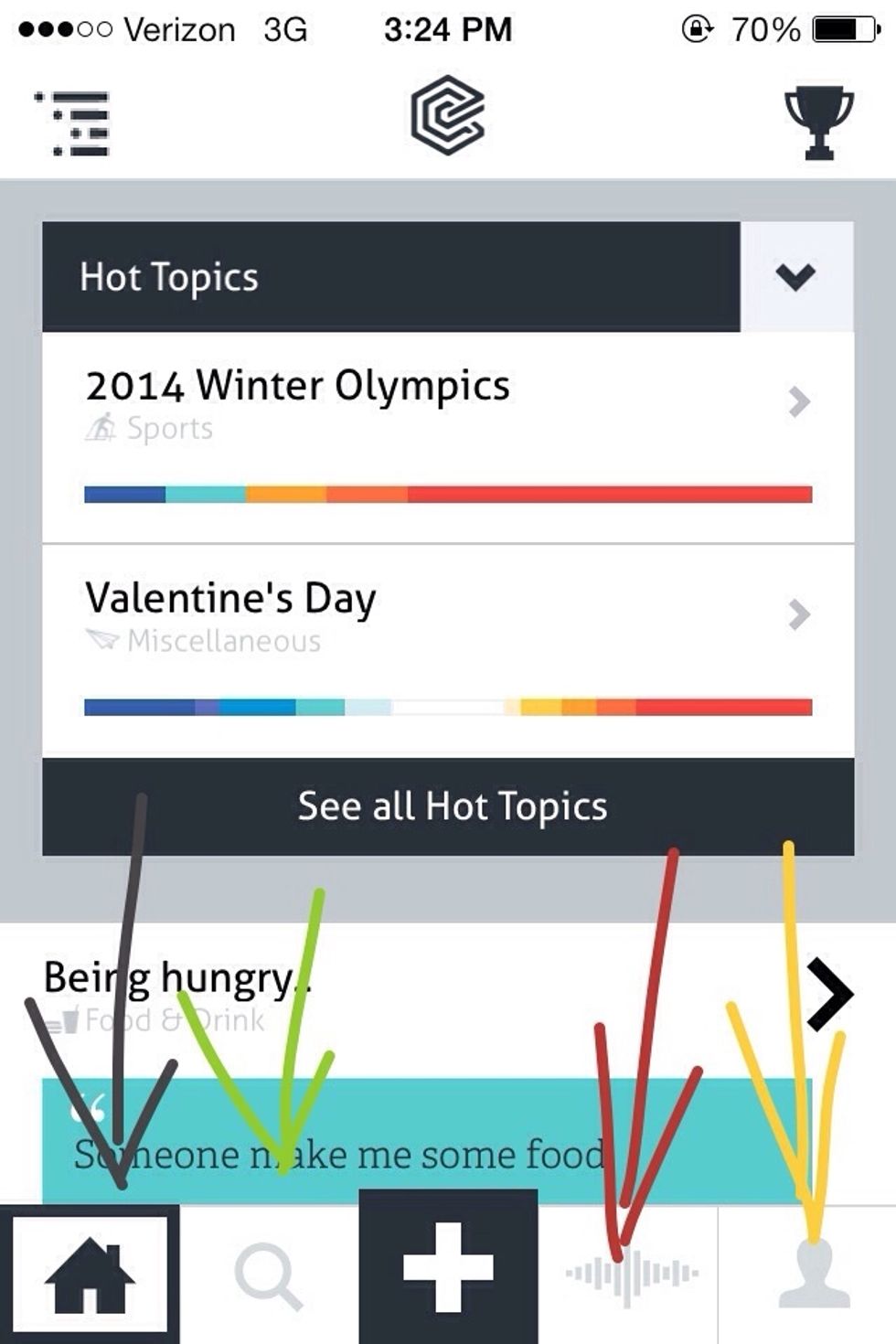The height and width of the screenshot is (1344, 896).
Task: Tap the Hot Topics header
Action: point(169,276)
